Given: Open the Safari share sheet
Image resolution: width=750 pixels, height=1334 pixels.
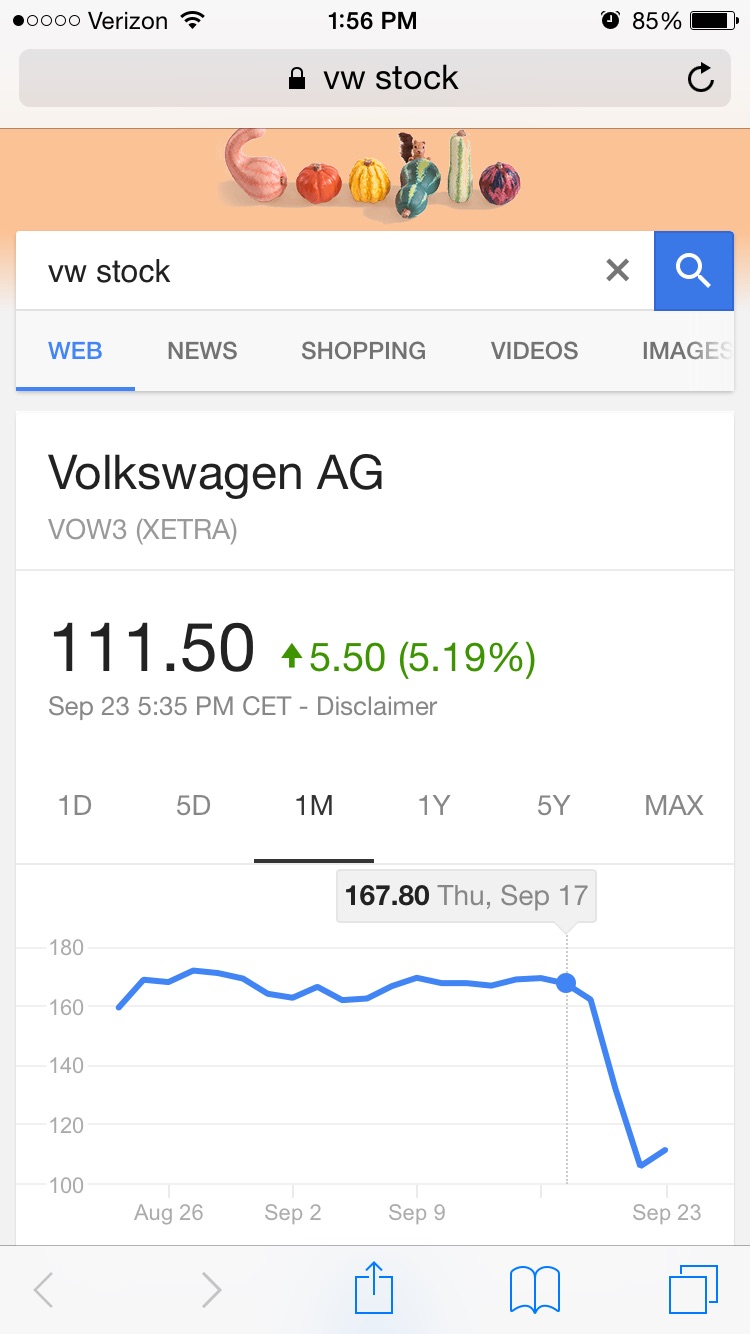Looking at the screenshot, I should [x=374, y=1289].
